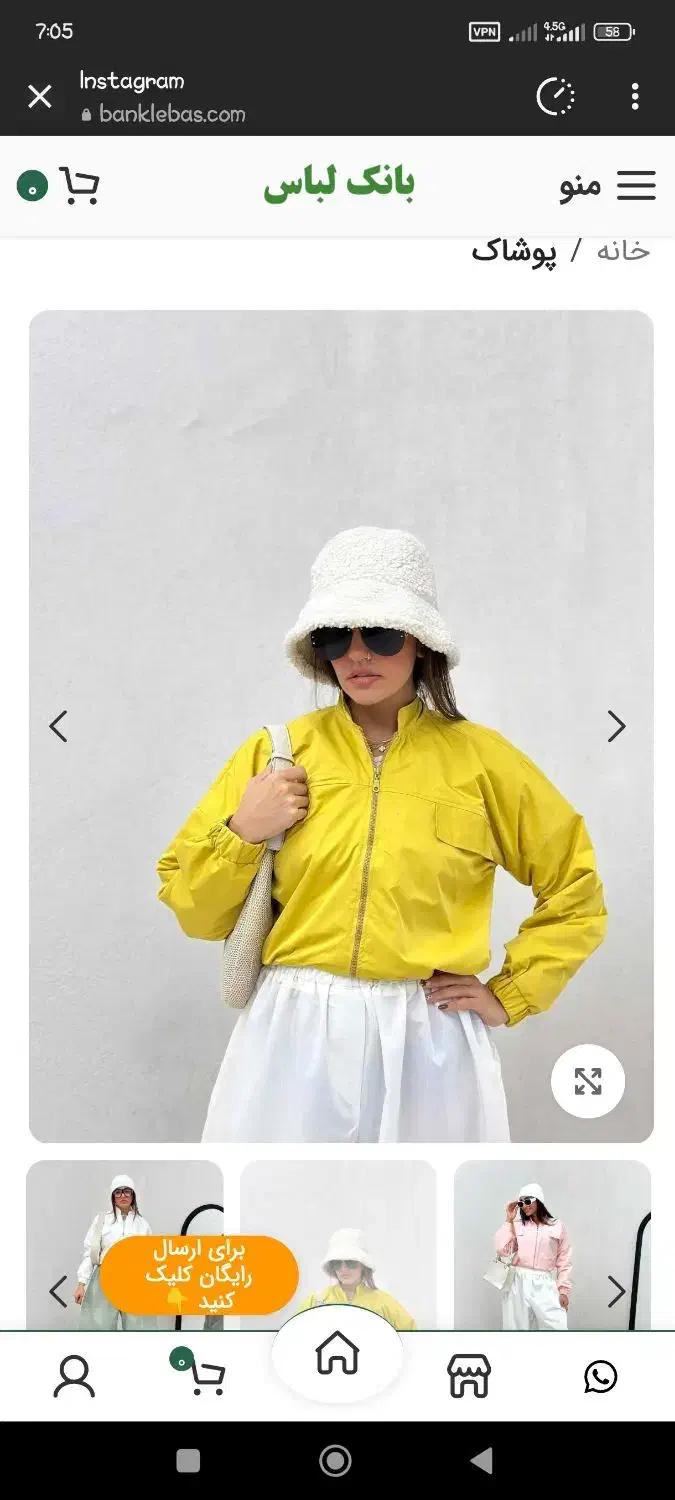This screenshot has width=675, height=1500.
Task: Tap the orange free shipping button
Action: click(x=199, y=1275)
